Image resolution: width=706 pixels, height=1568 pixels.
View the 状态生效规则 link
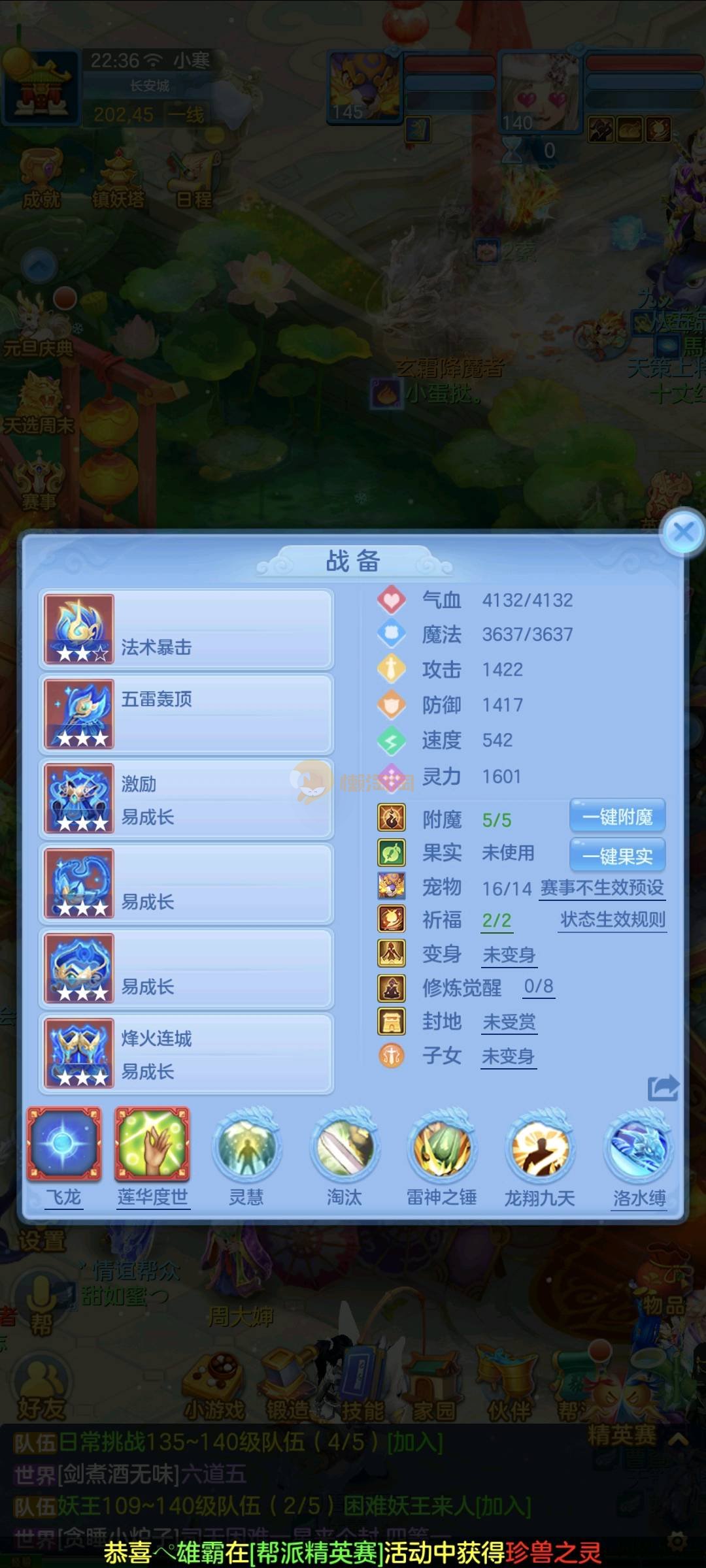coord(613,920)
